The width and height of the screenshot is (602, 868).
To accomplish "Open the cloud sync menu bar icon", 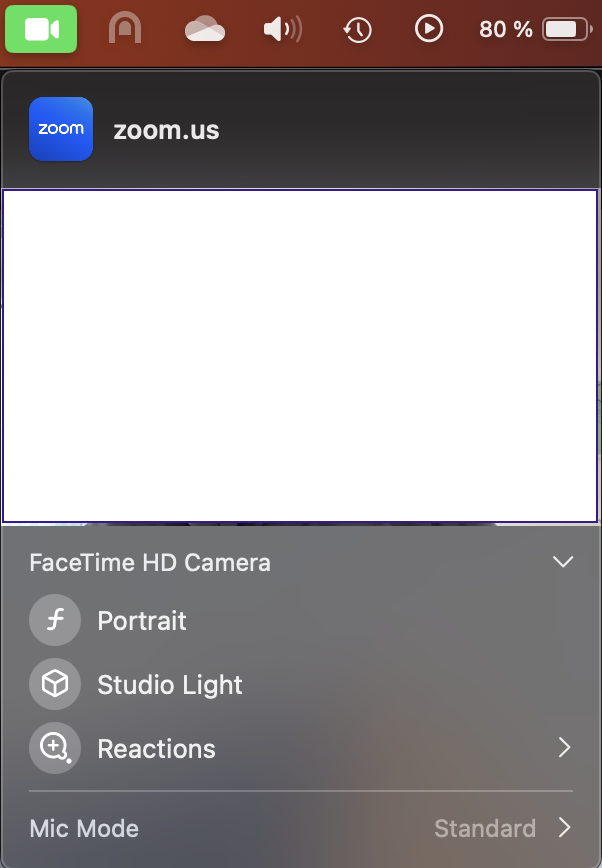I will pyautogui.click(x=205, y=30).
